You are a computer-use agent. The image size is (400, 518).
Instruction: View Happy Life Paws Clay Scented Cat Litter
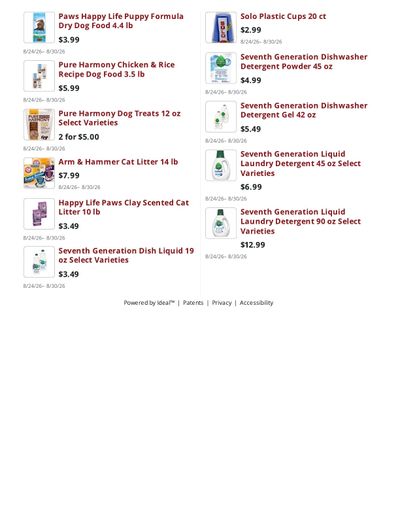[124, 207]
